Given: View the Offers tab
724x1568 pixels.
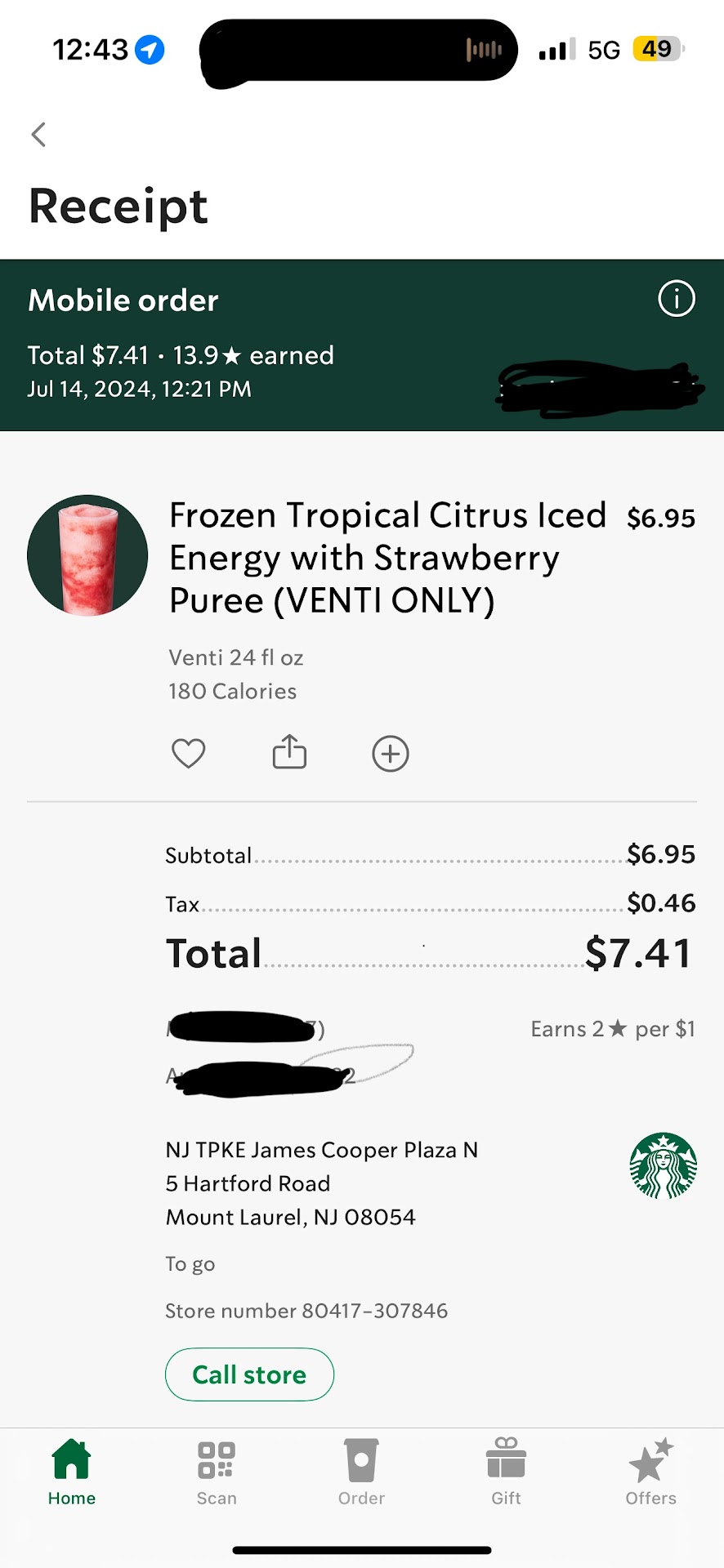Looking at the screenshot, I should pos(650,1472).
